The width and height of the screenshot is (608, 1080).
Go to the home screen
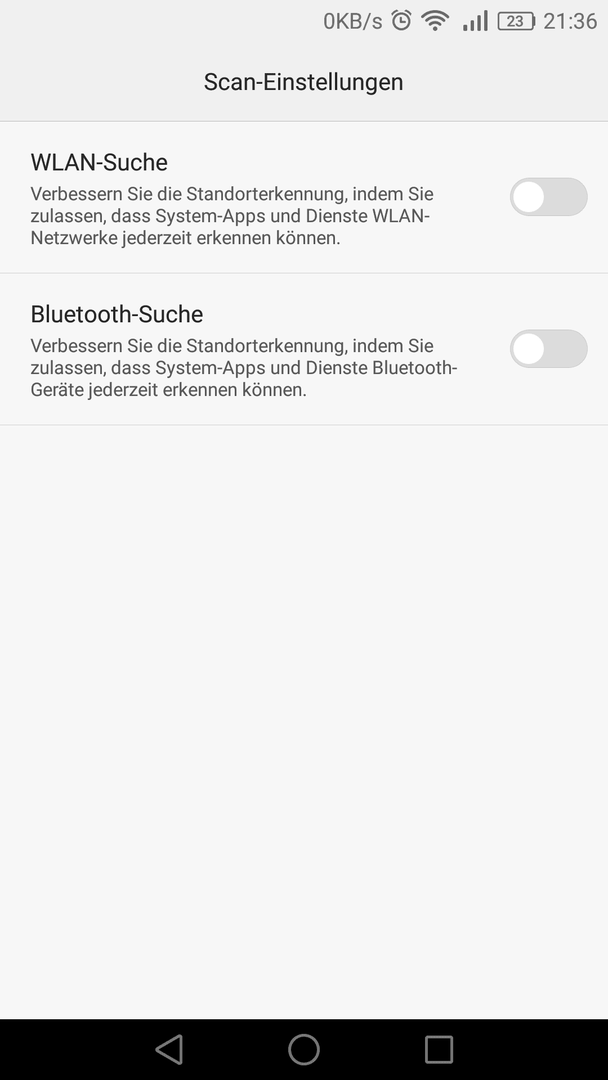click(x=304, y=1050)
